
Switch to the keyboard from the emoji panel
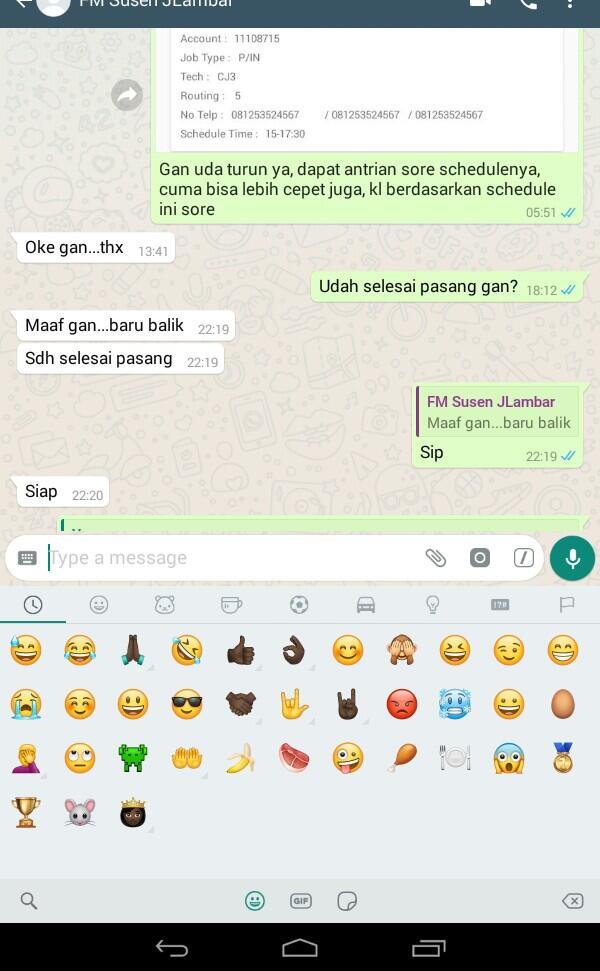tap(27, 558)
